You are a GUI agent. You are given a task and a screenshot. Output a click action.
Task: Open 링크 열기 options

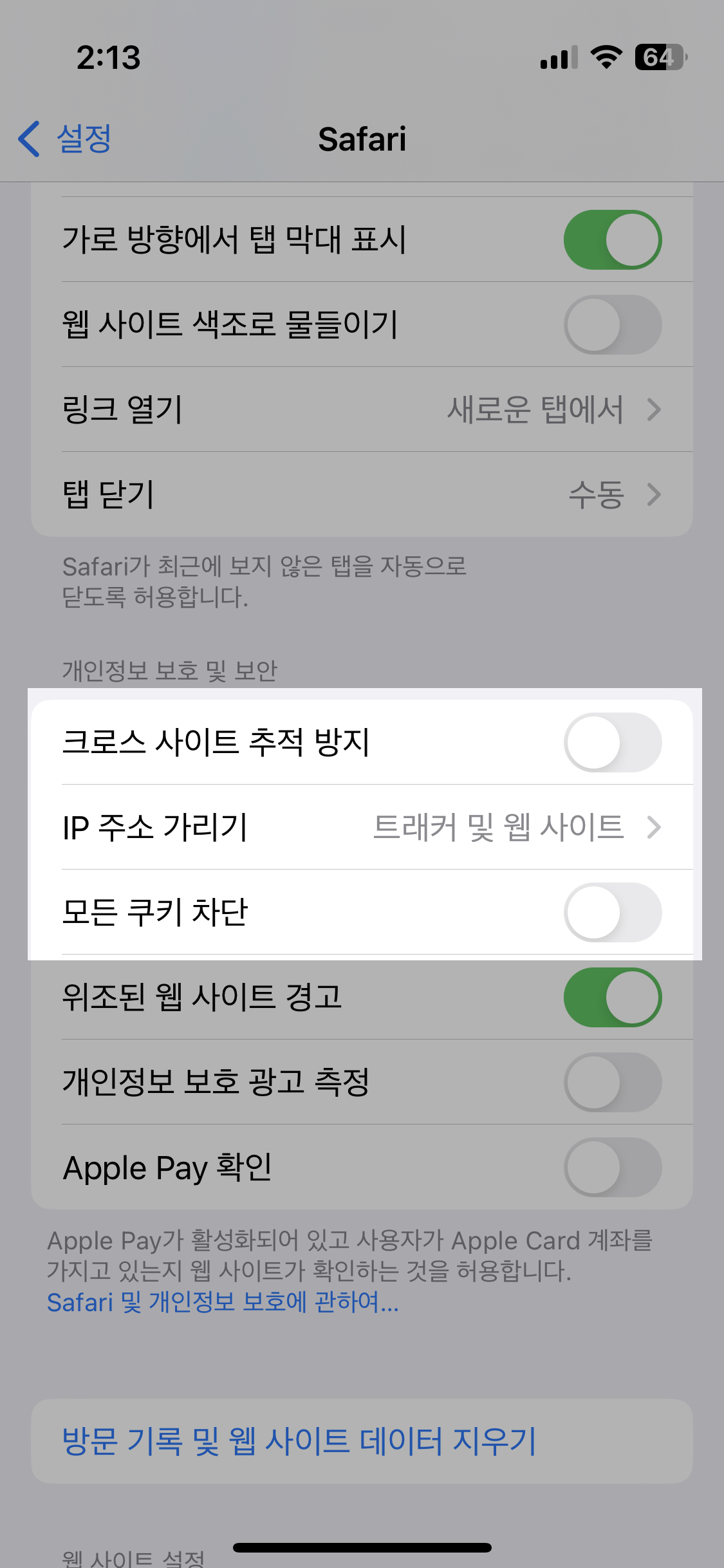[x=362, y=409]
